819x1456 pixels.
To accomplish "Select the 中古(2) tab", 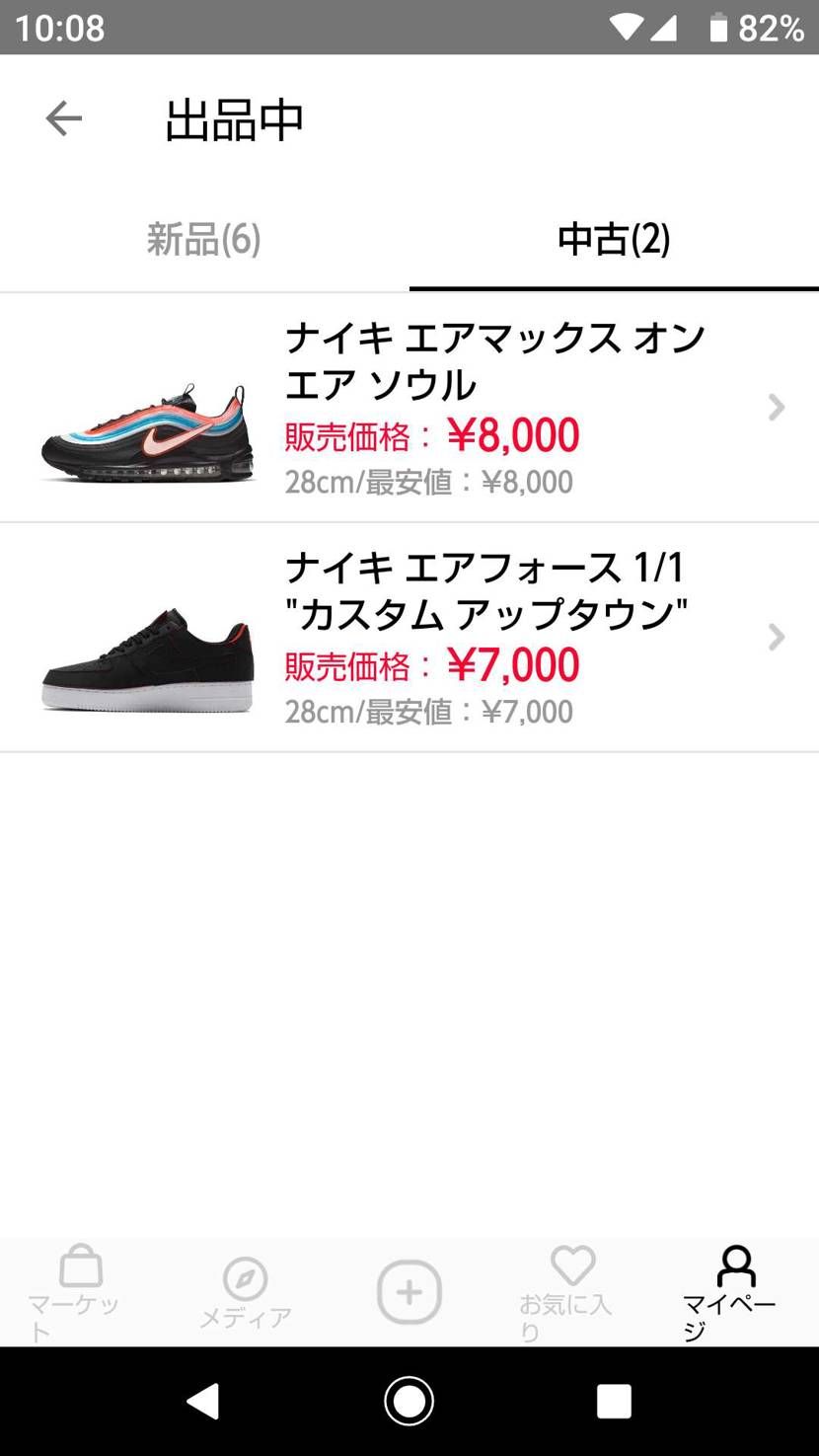I will 614,239.
